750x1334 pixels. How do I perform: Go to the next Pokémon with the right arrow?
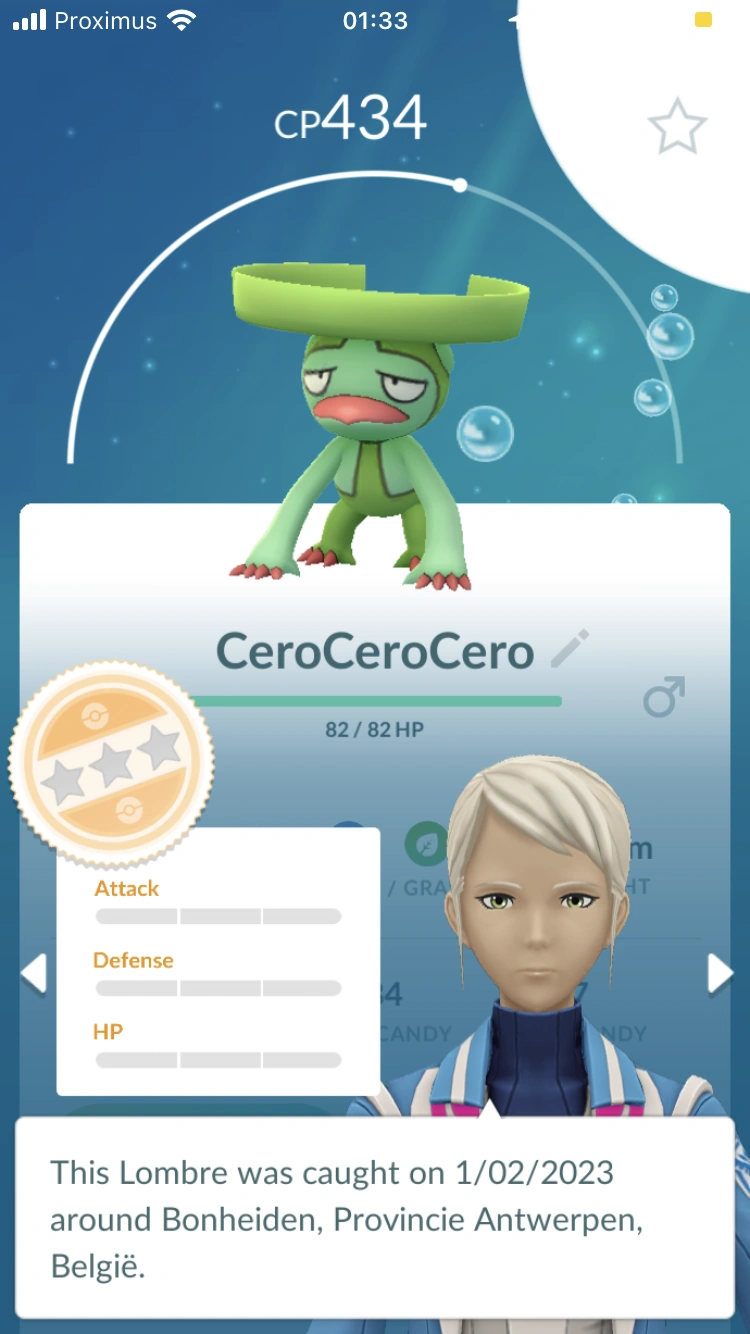click(x=719, y=973)
